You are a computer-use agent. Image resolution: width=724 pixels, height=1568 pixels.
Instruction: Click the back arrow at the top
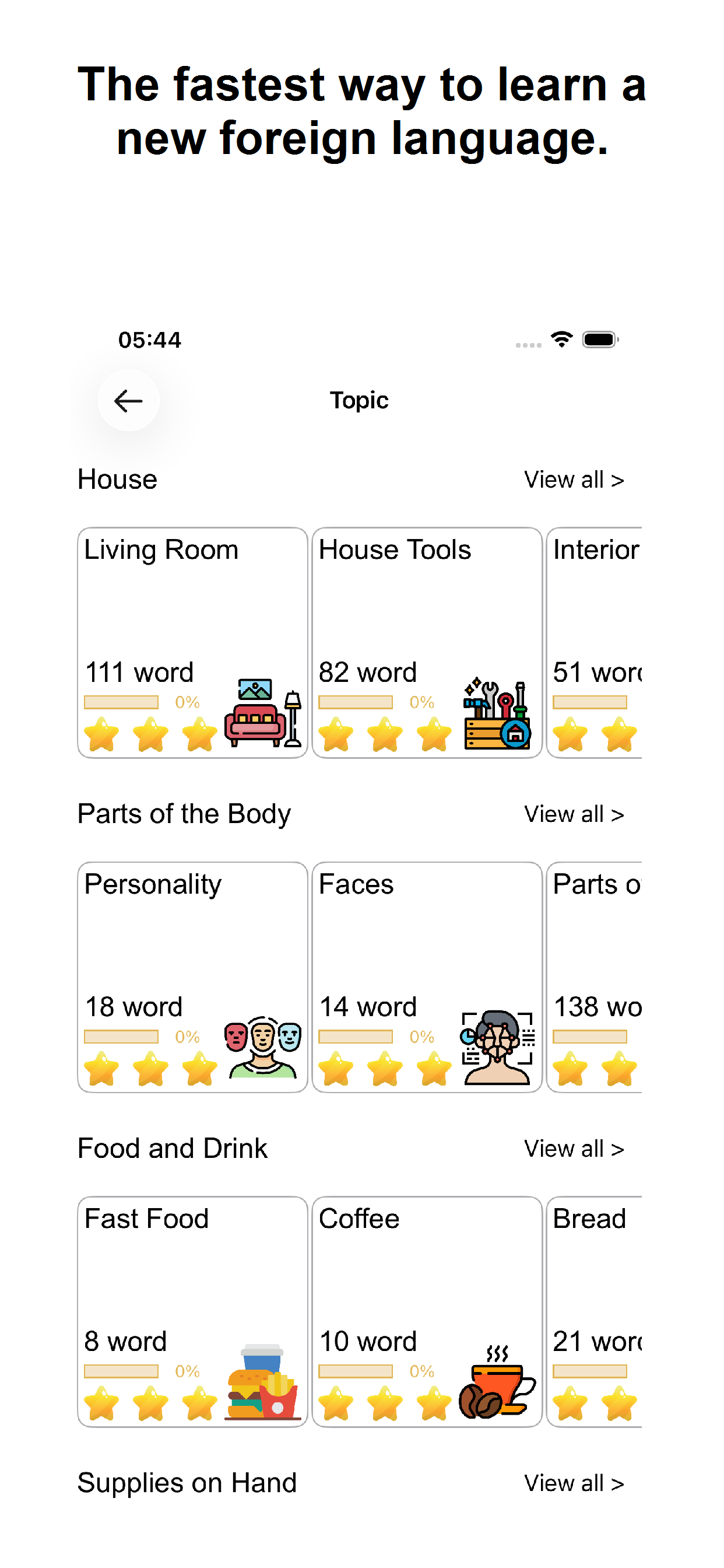(128, 400)
